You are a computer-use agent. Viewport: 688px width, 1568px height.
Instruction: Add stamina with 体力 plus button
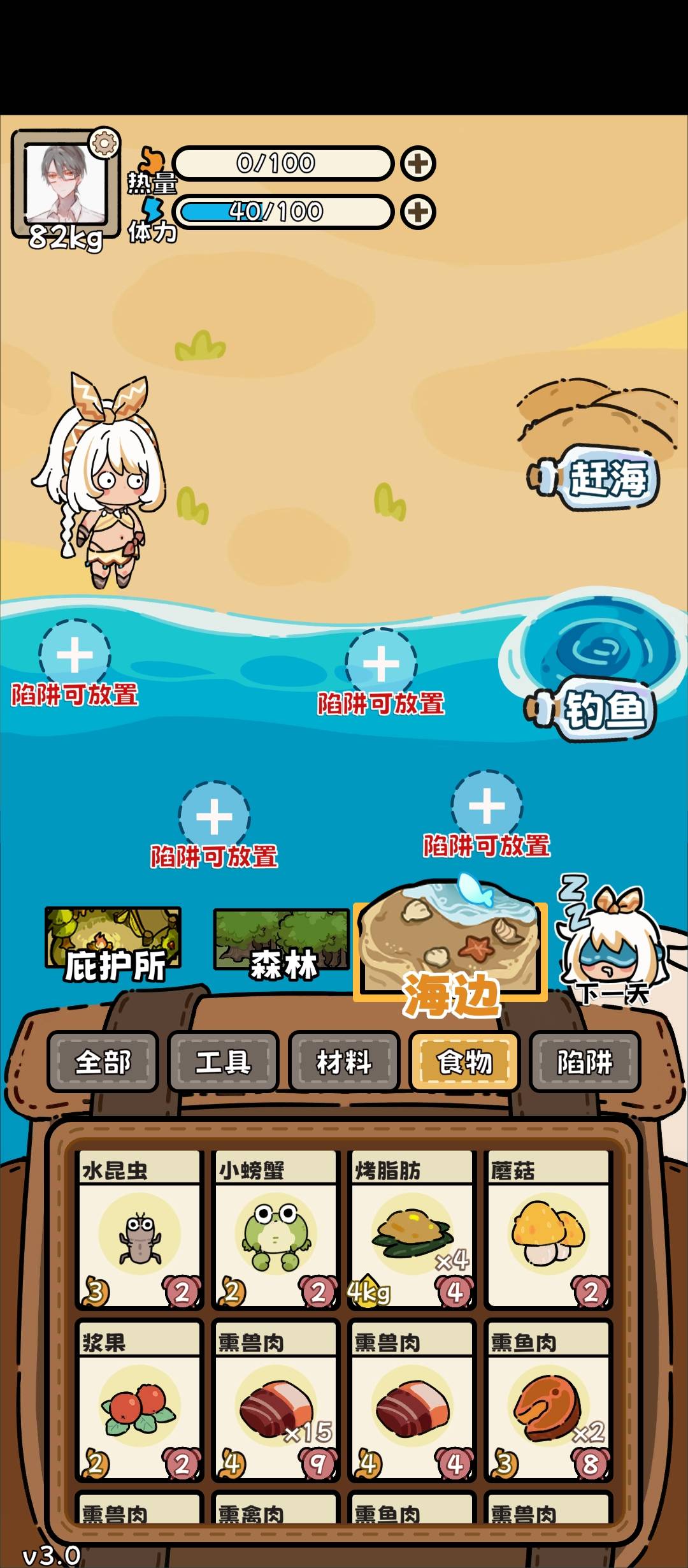coord(418,212)
